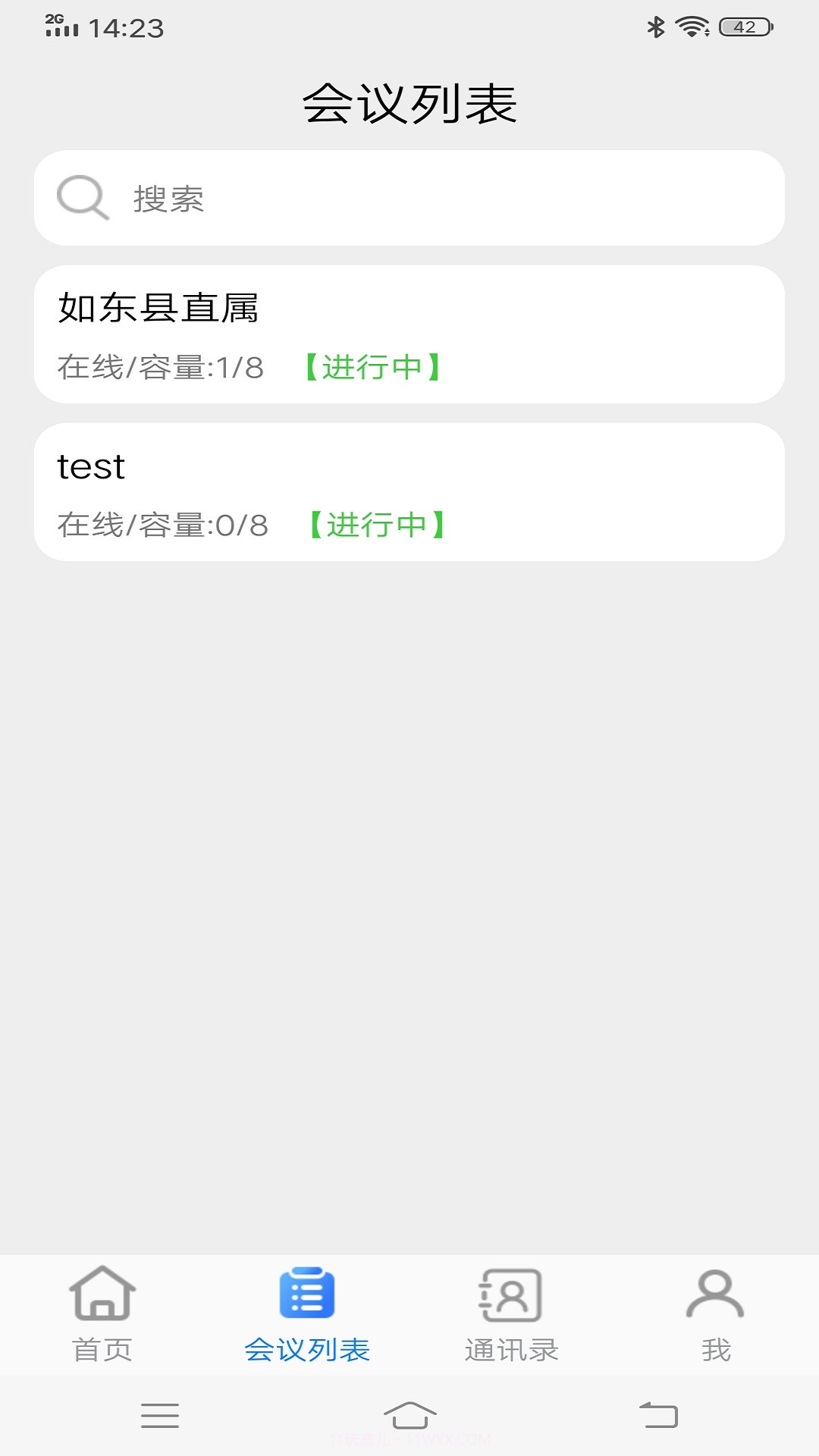Open the 如东县直属 meeting room

coord(409,334)
